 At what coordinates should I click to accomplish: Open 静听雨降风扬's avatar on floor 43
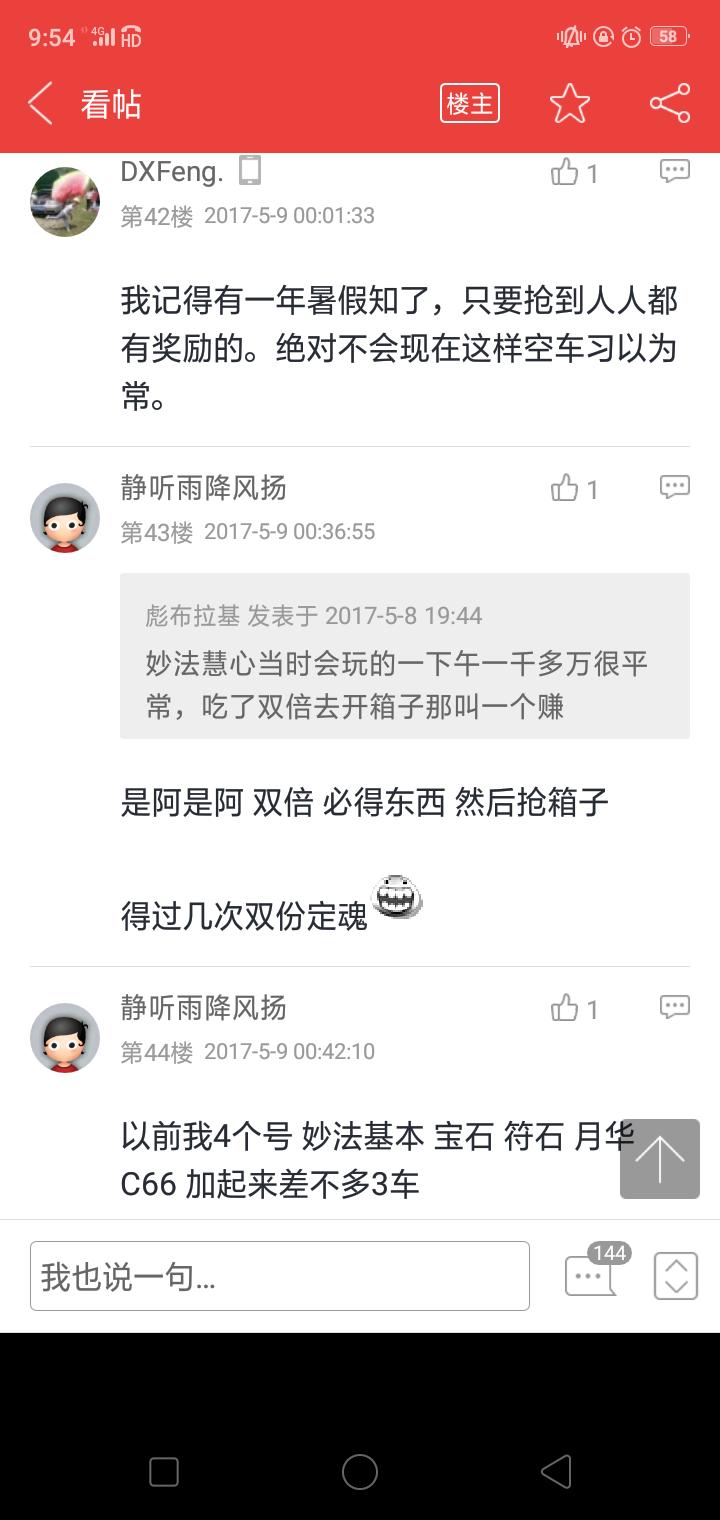(65, 517)
